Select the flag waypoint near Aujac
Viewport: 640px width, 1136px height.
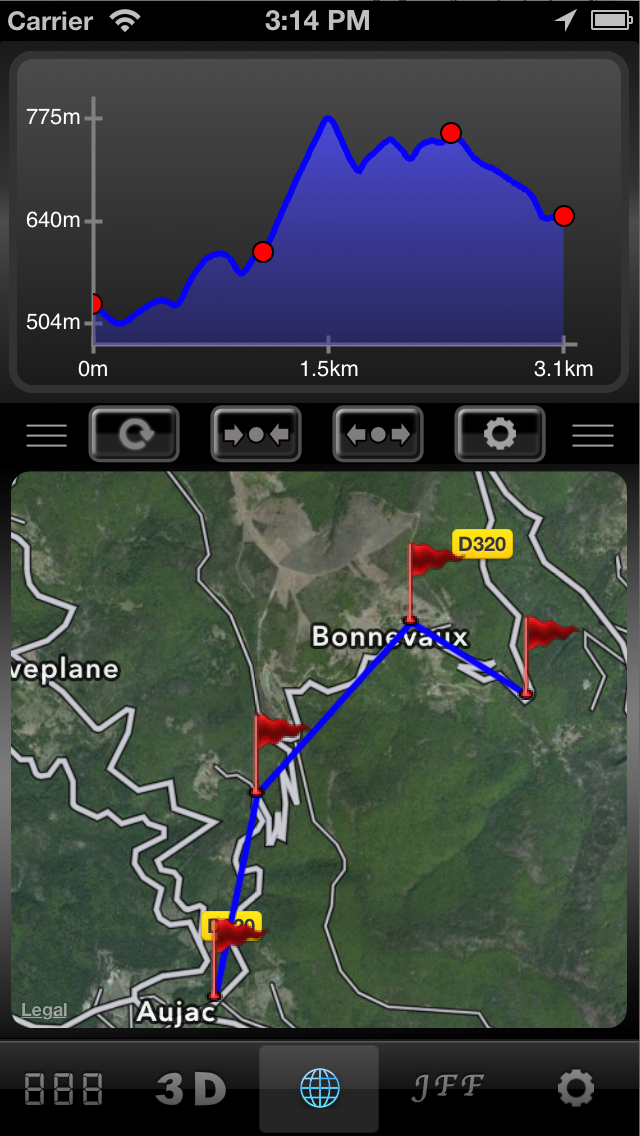tap(230, 958)
